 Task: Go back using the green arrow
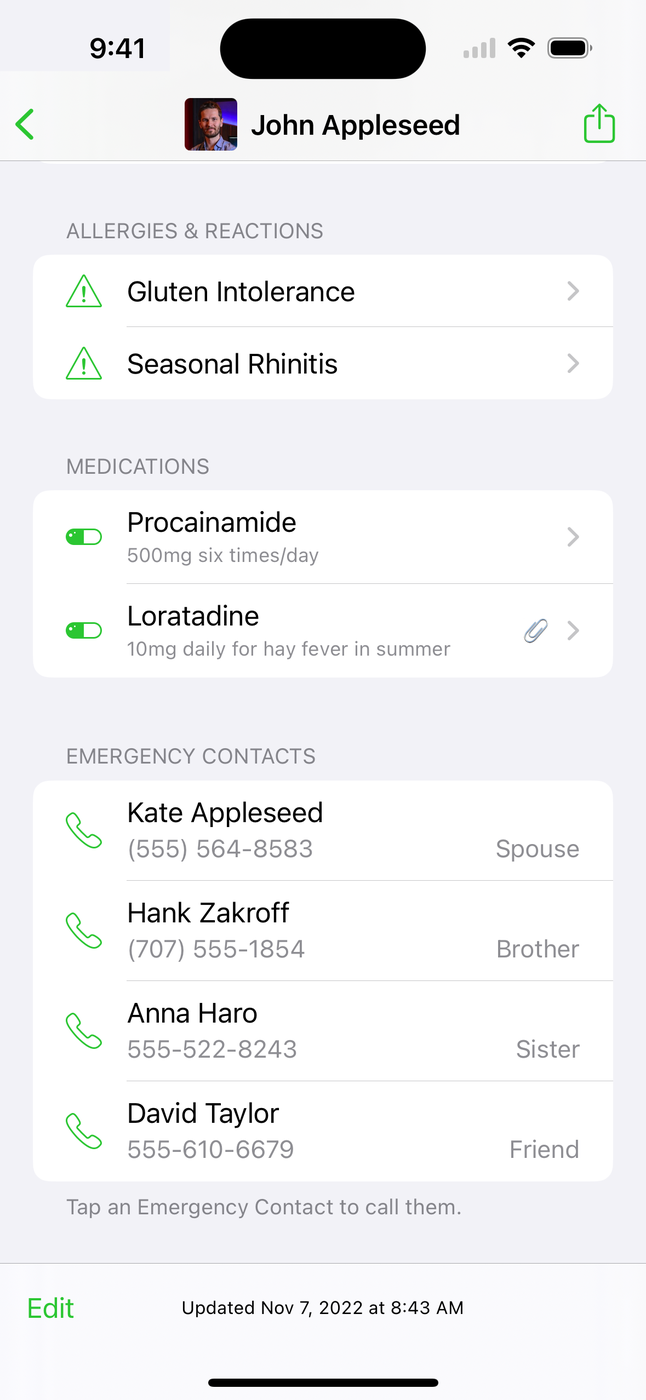pyautogui.click(x=26, y=125)
